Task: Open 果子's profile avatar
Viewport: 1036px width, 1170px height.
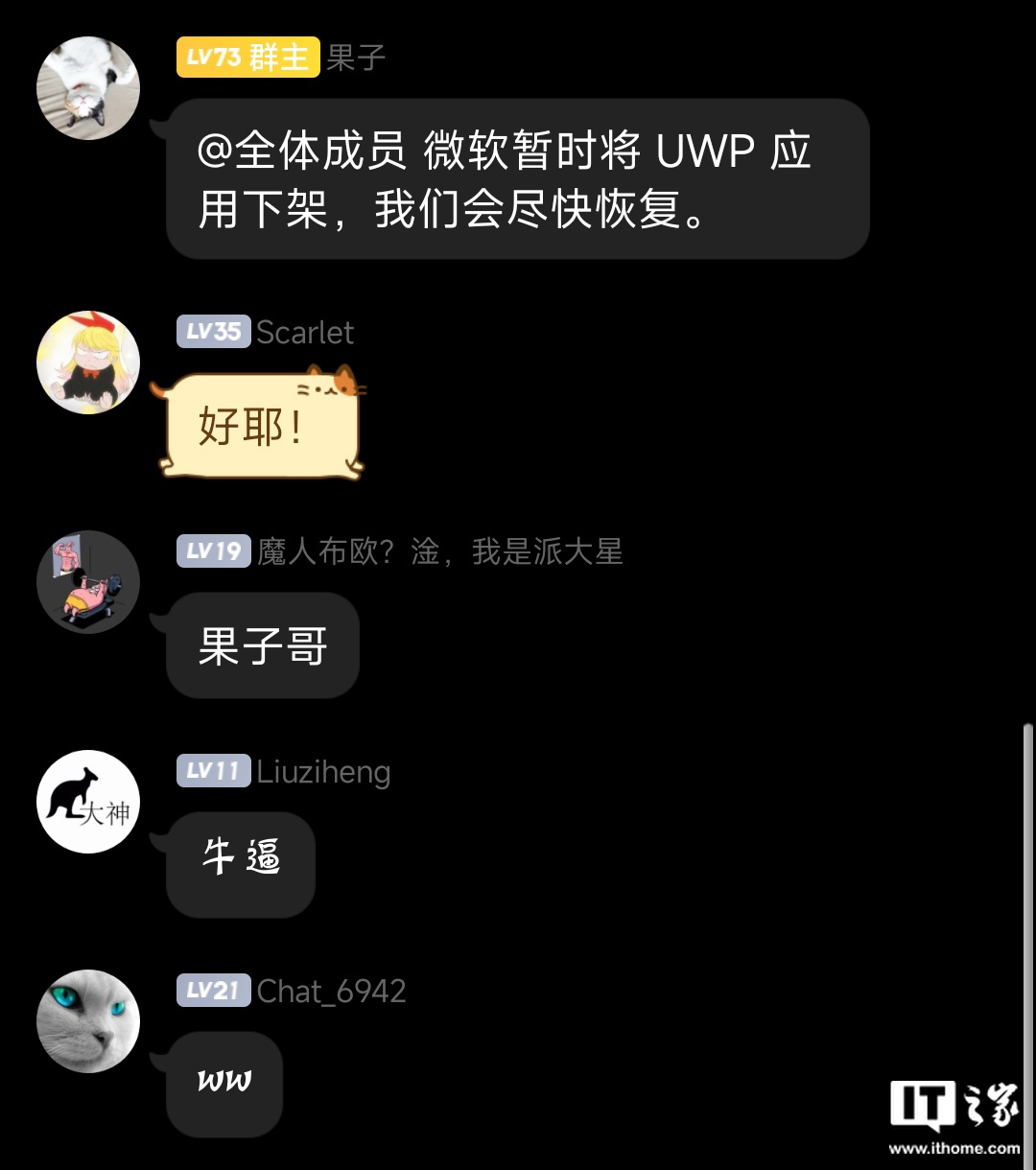Action: (x=88, y=88)
